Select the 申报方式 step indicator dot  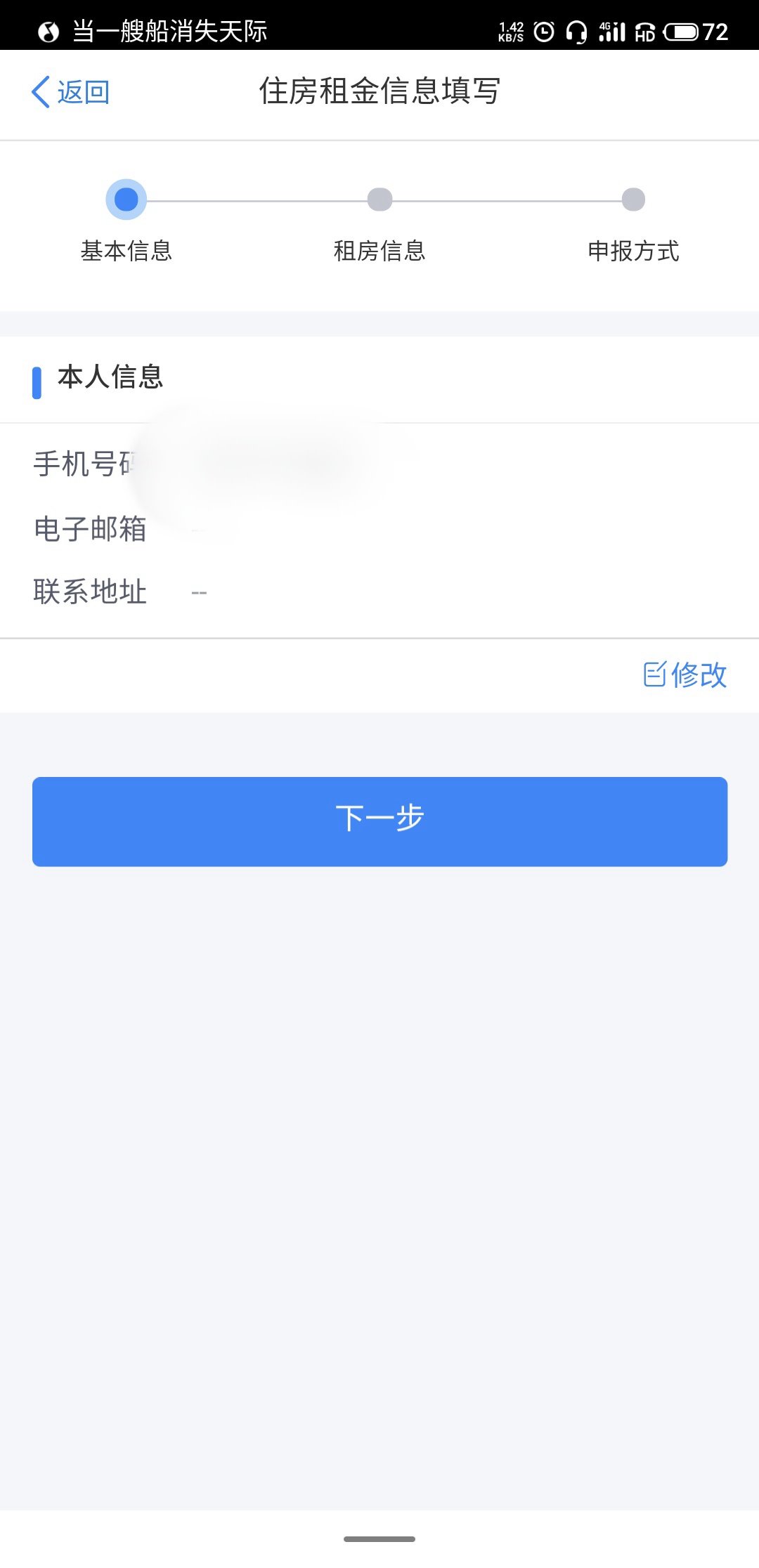(632, 199)
